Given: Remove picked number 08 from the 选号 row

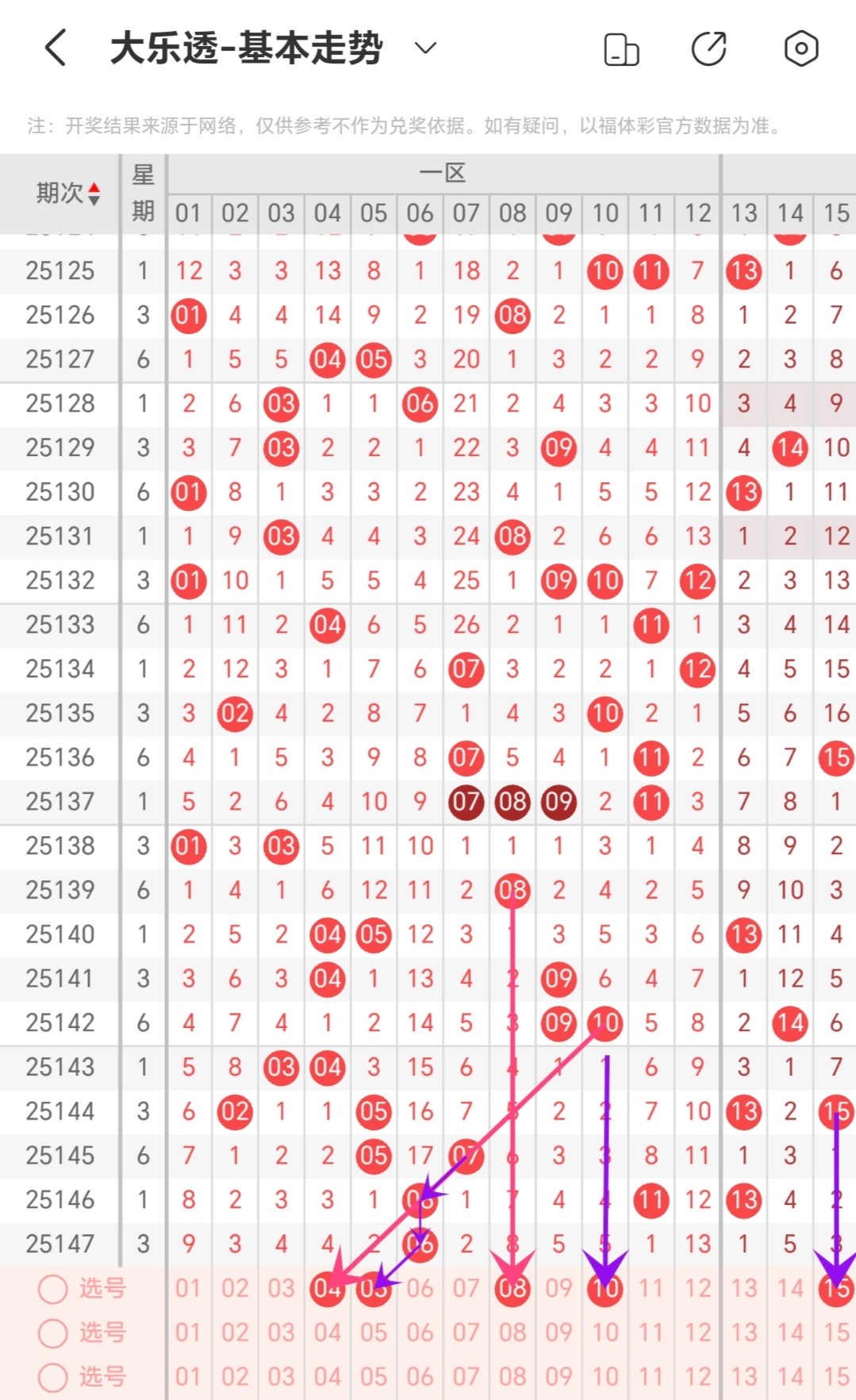Looking at the screenshot, I should click(512, 1289).
